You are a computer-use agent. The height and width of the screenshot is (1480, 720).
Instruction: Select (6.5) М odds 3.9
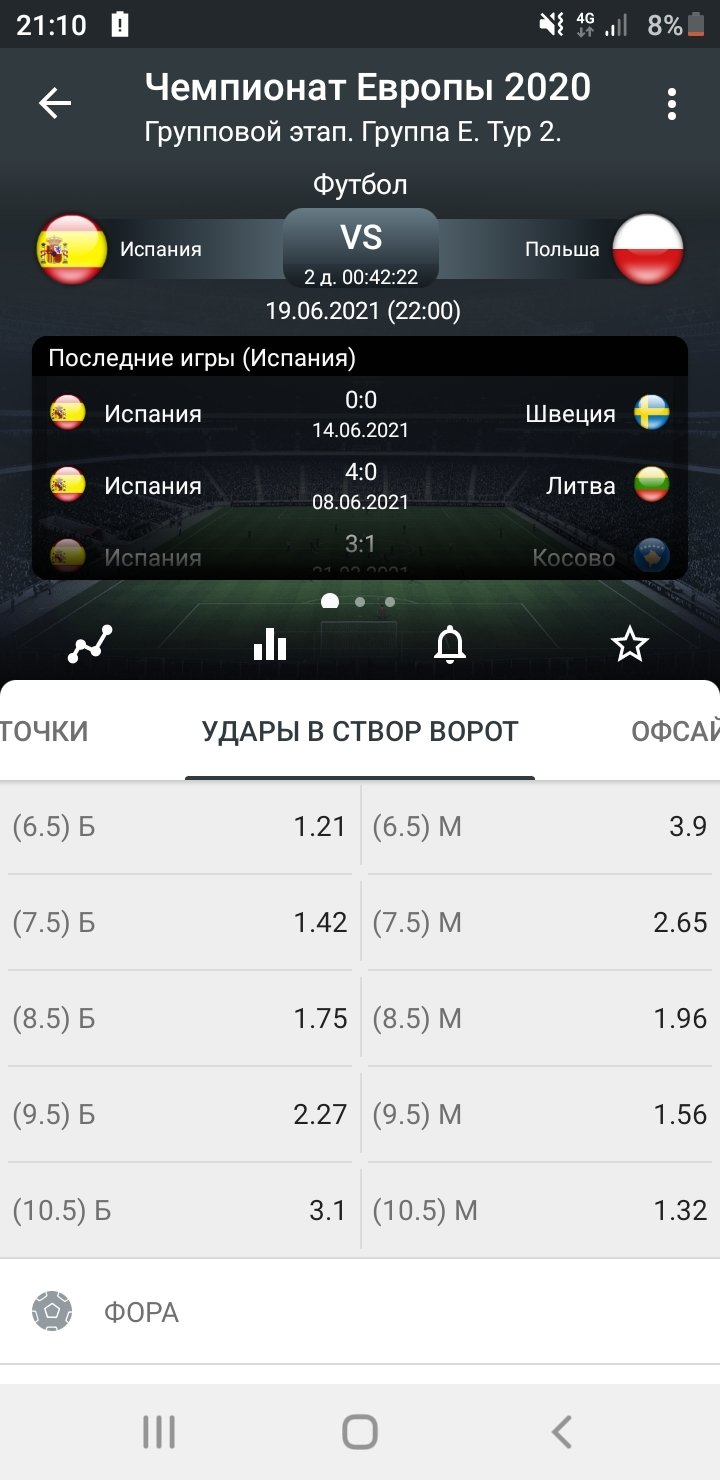pos(540,827)
